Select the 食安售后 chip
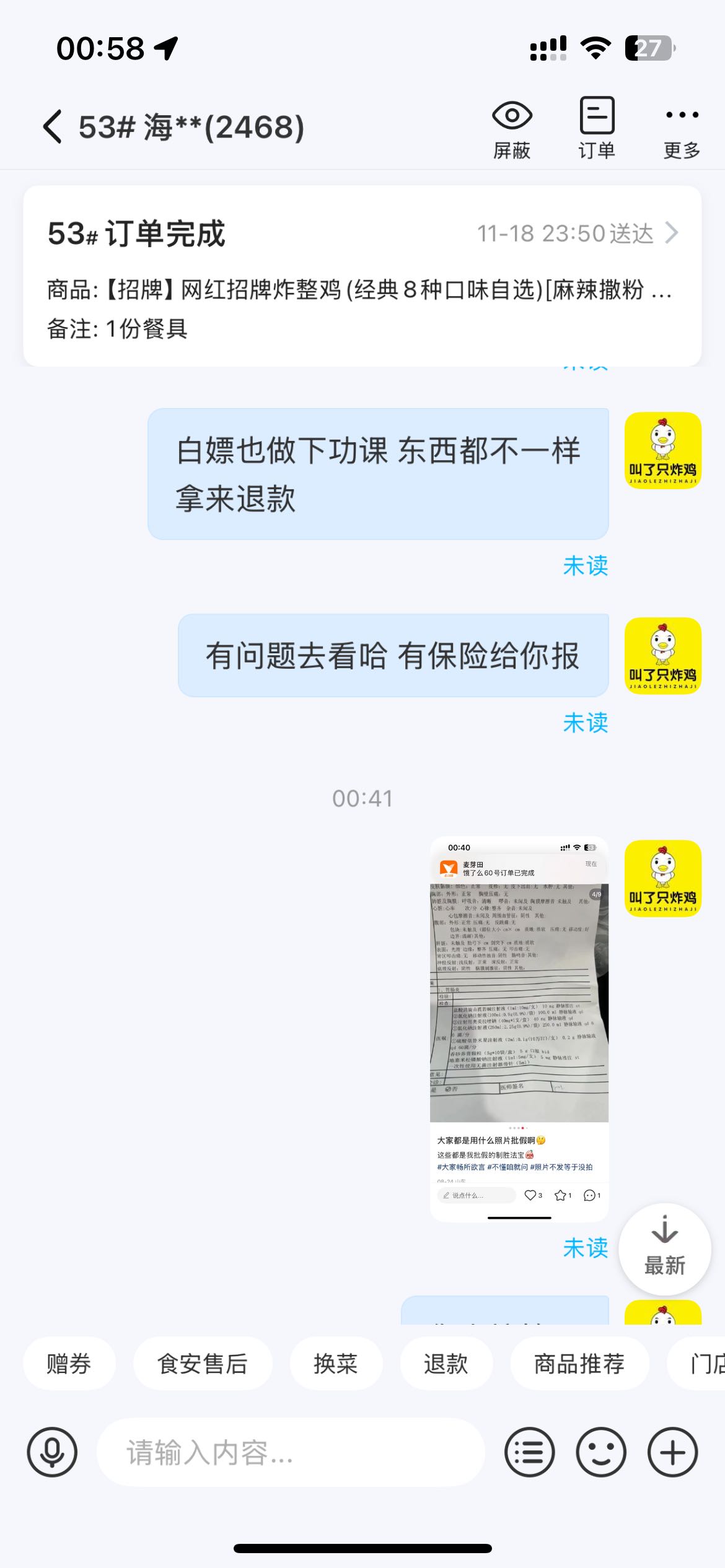Image resolution: width=725 pixels, height=1568 pixels. (x=203, y=1364)
